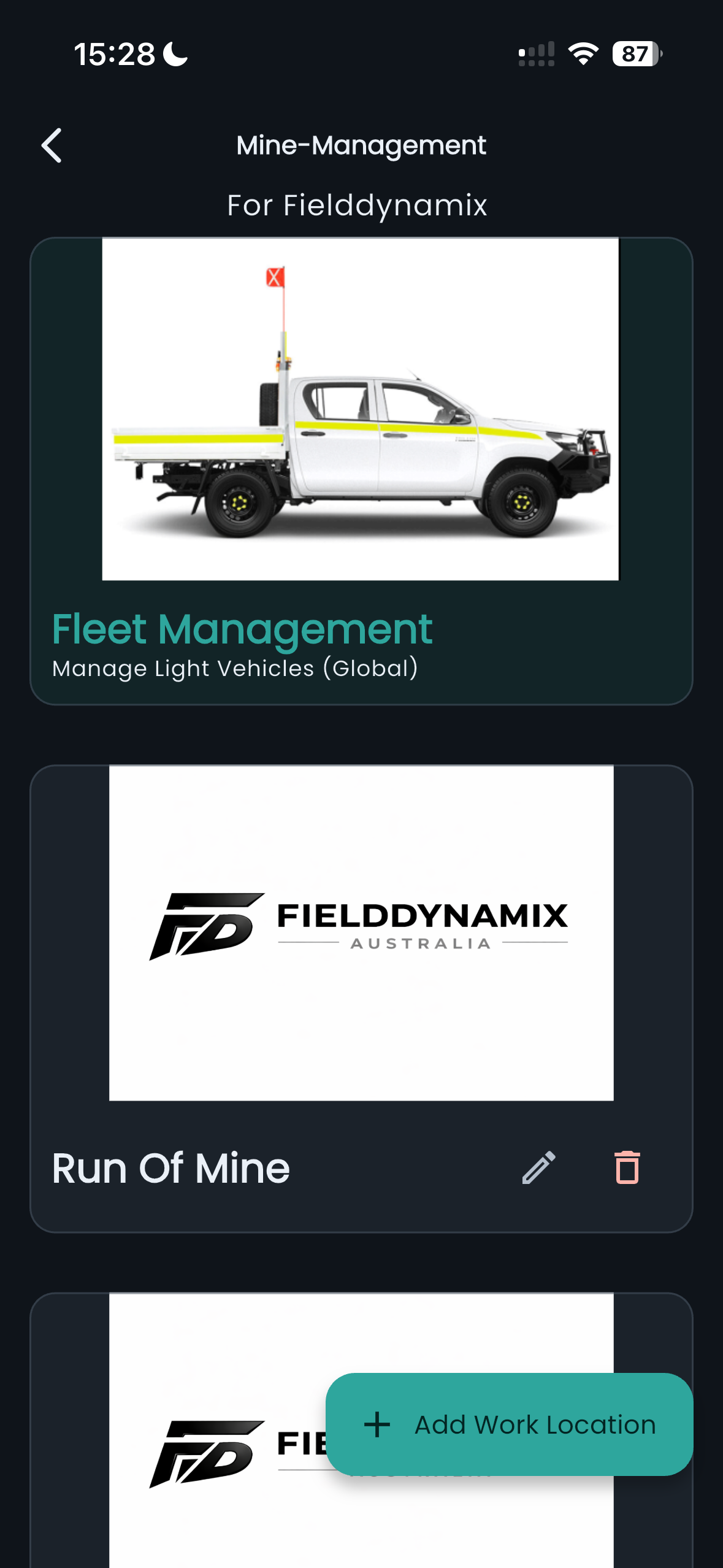The height and width of the screenshot is (1568, 723).
Task: Select the Run Of Mine work location card
Action: click(x=361, y=932)
